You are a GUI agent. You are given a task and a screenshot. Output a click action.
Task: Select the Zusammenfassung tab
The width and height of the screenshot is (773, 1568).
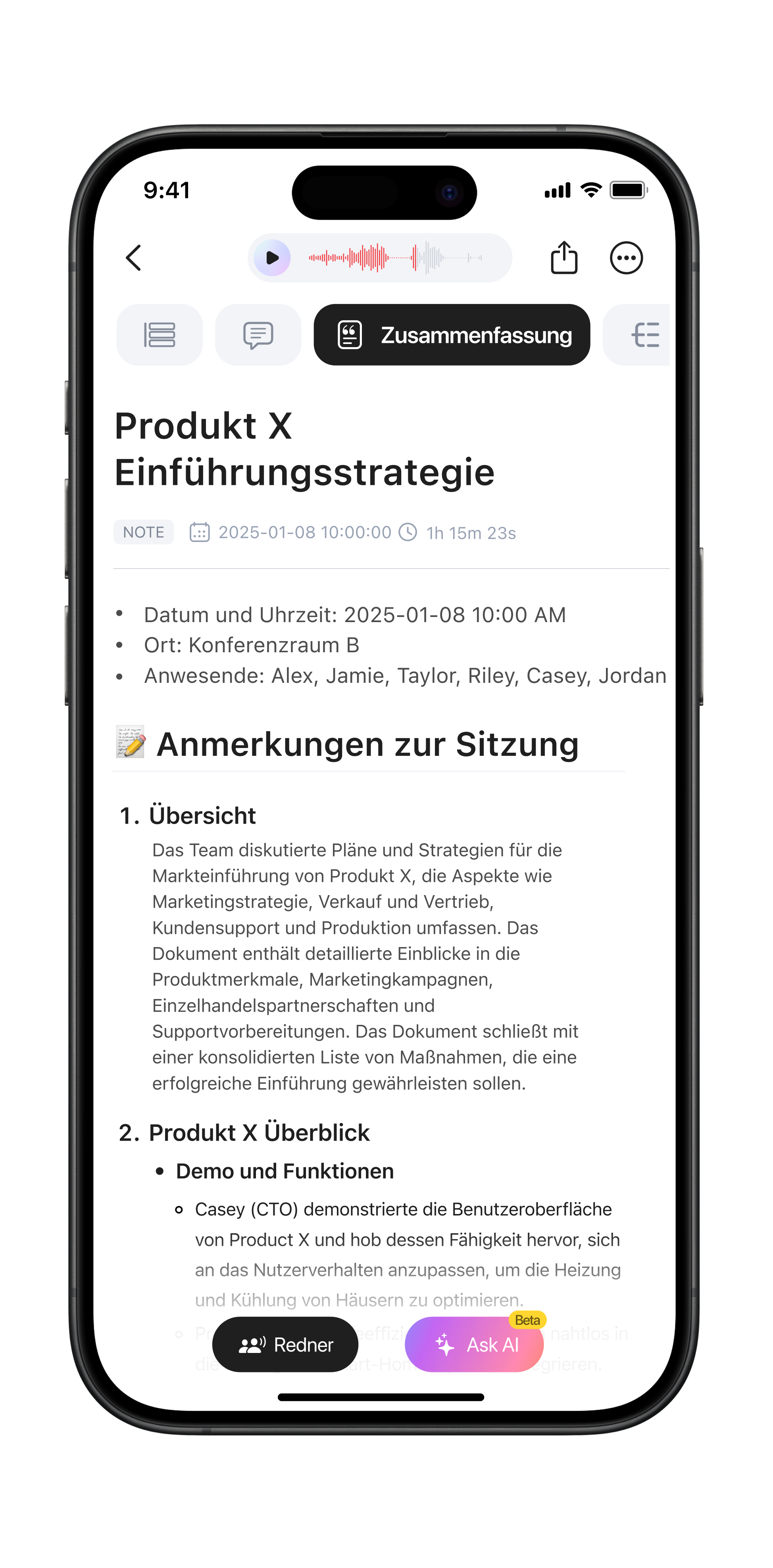tap(452, 335)
